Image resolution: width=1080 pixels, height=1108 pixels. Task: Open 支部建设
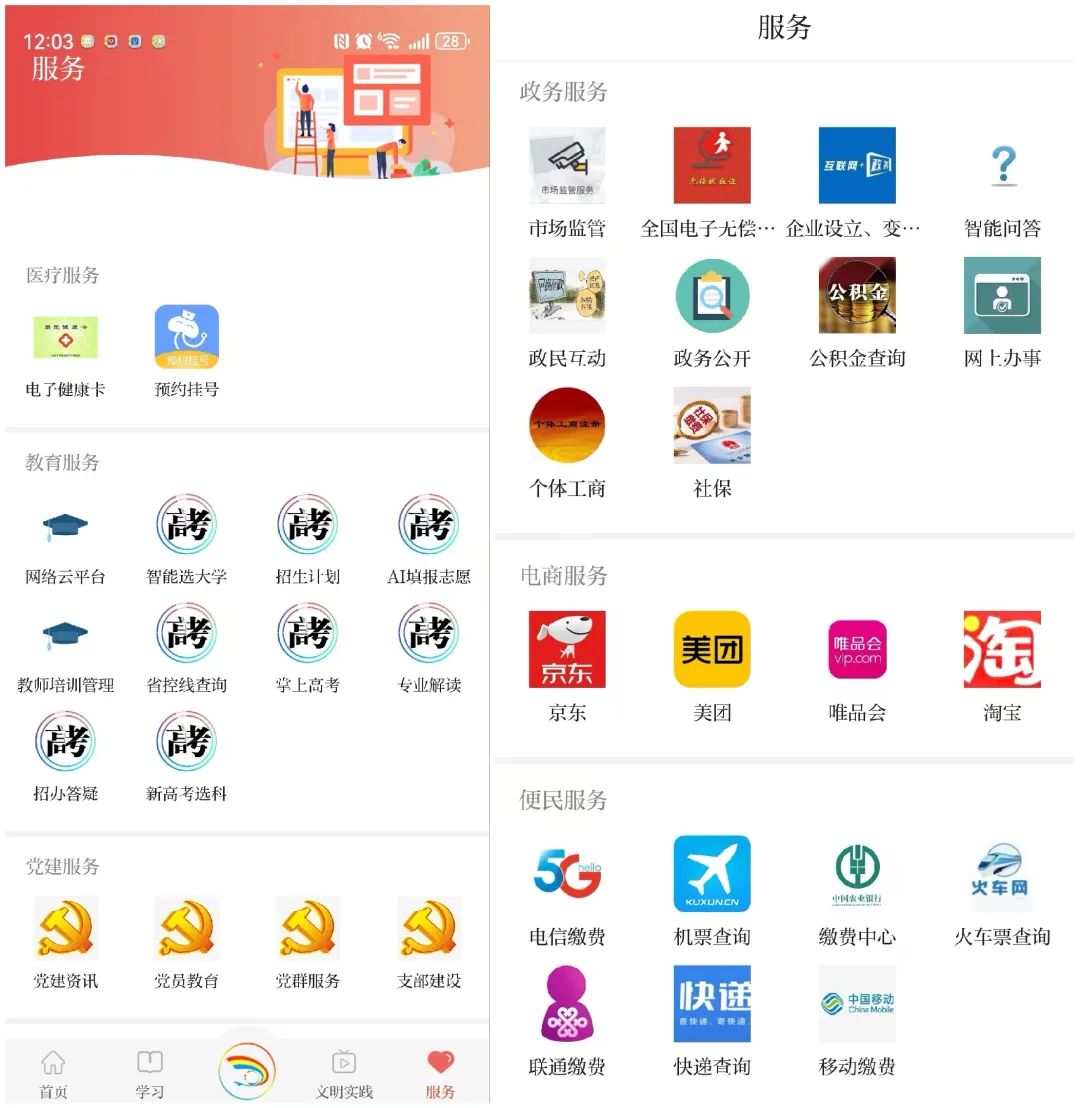pyautogui.click(x=429, y=930)
